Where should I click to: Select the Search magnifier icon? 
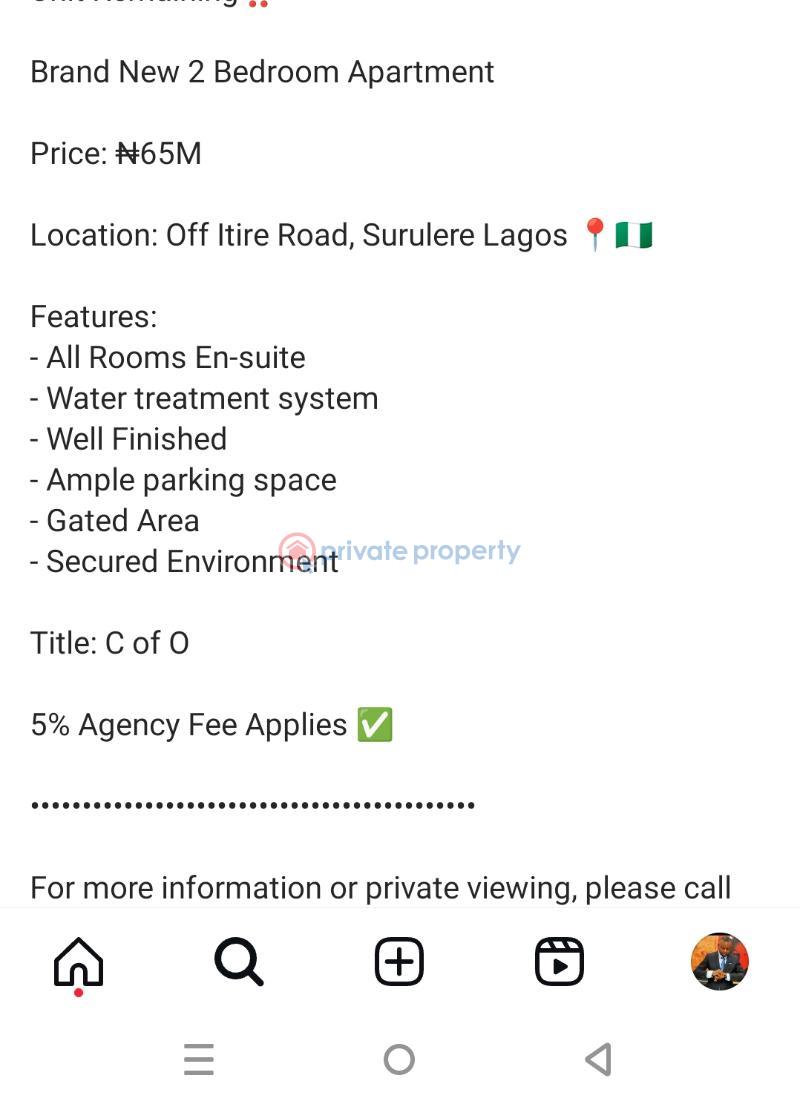pyautogui.click(x=238, y=961)
